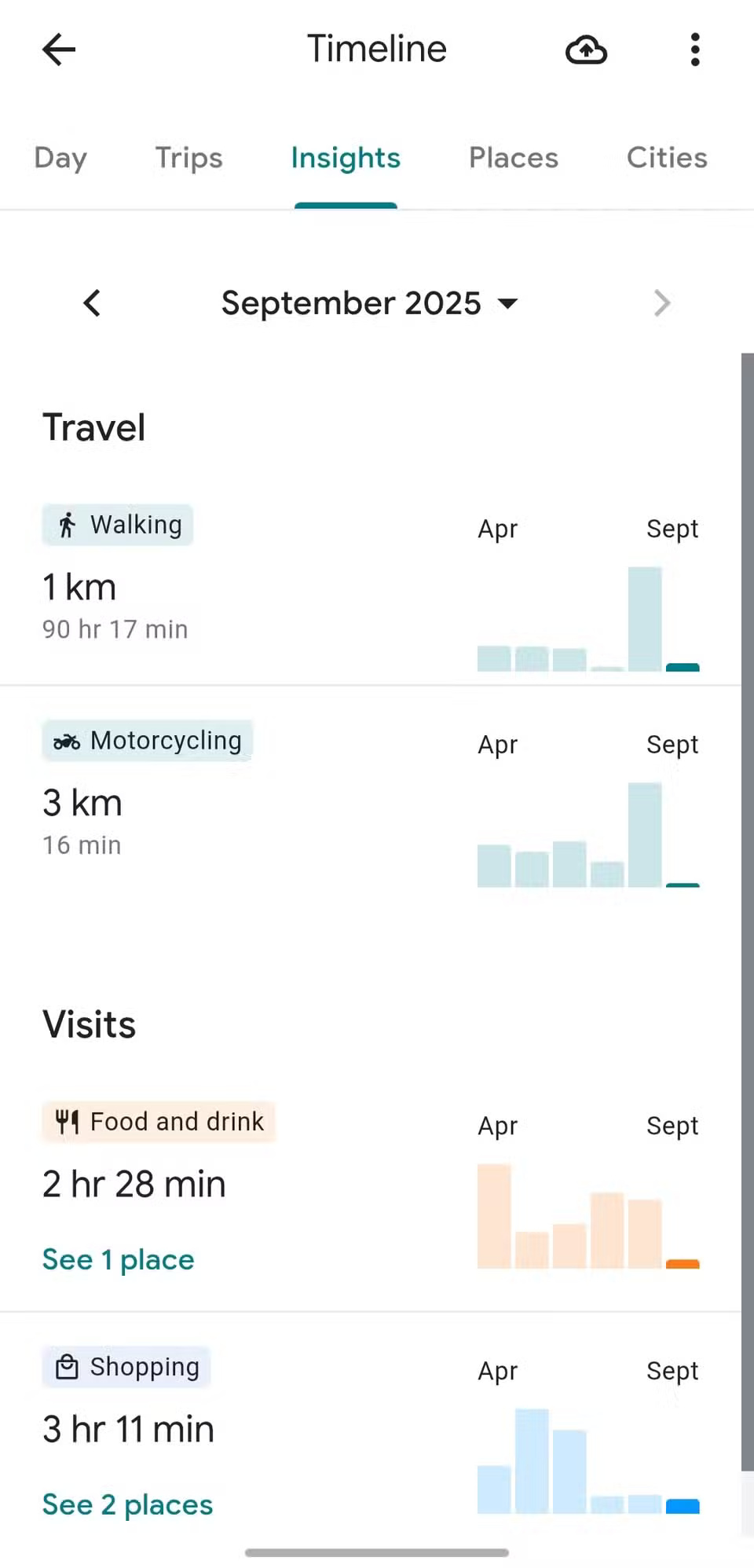Toggle the Shopping category chip
754x1568 pixels.
pos(126,1367)
